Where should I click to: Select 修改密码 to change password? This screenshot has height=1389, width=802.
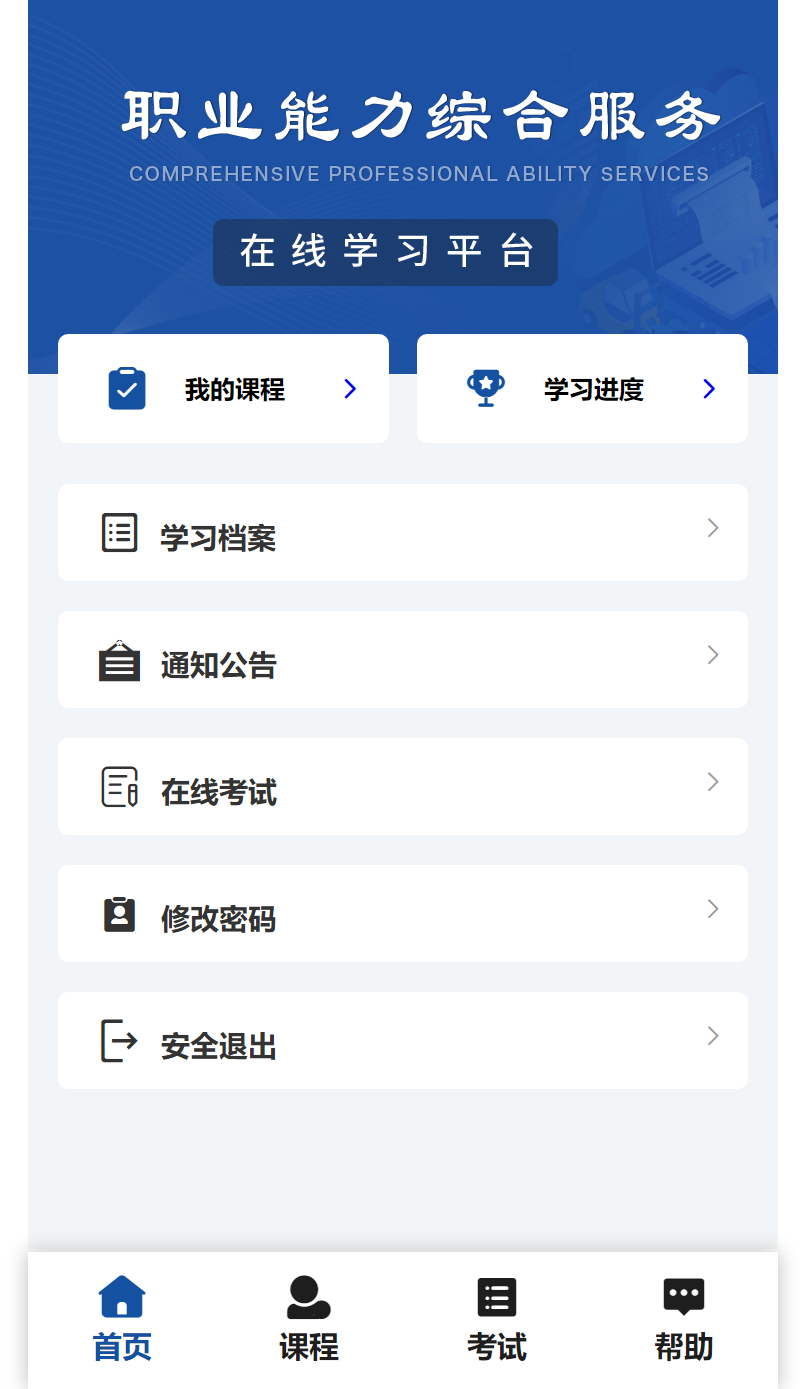(402, 914)
